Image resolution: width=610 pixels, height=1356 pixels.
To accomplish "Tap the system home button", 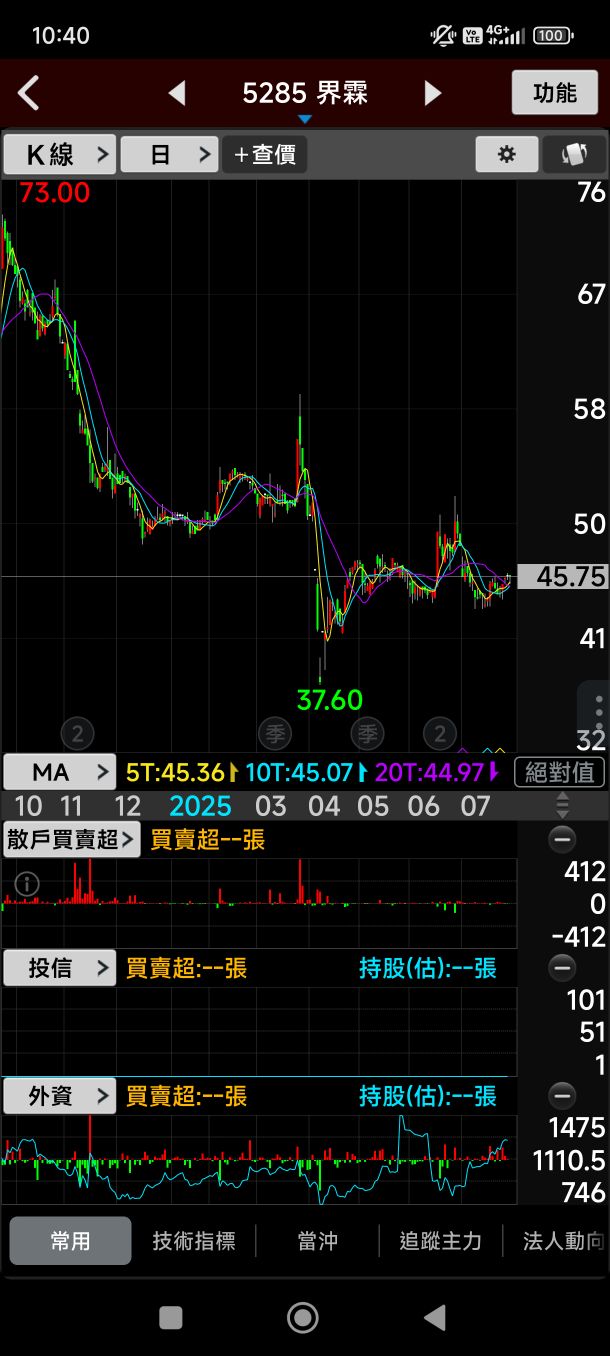I will pyautogui.click(x=303, y=1317).
